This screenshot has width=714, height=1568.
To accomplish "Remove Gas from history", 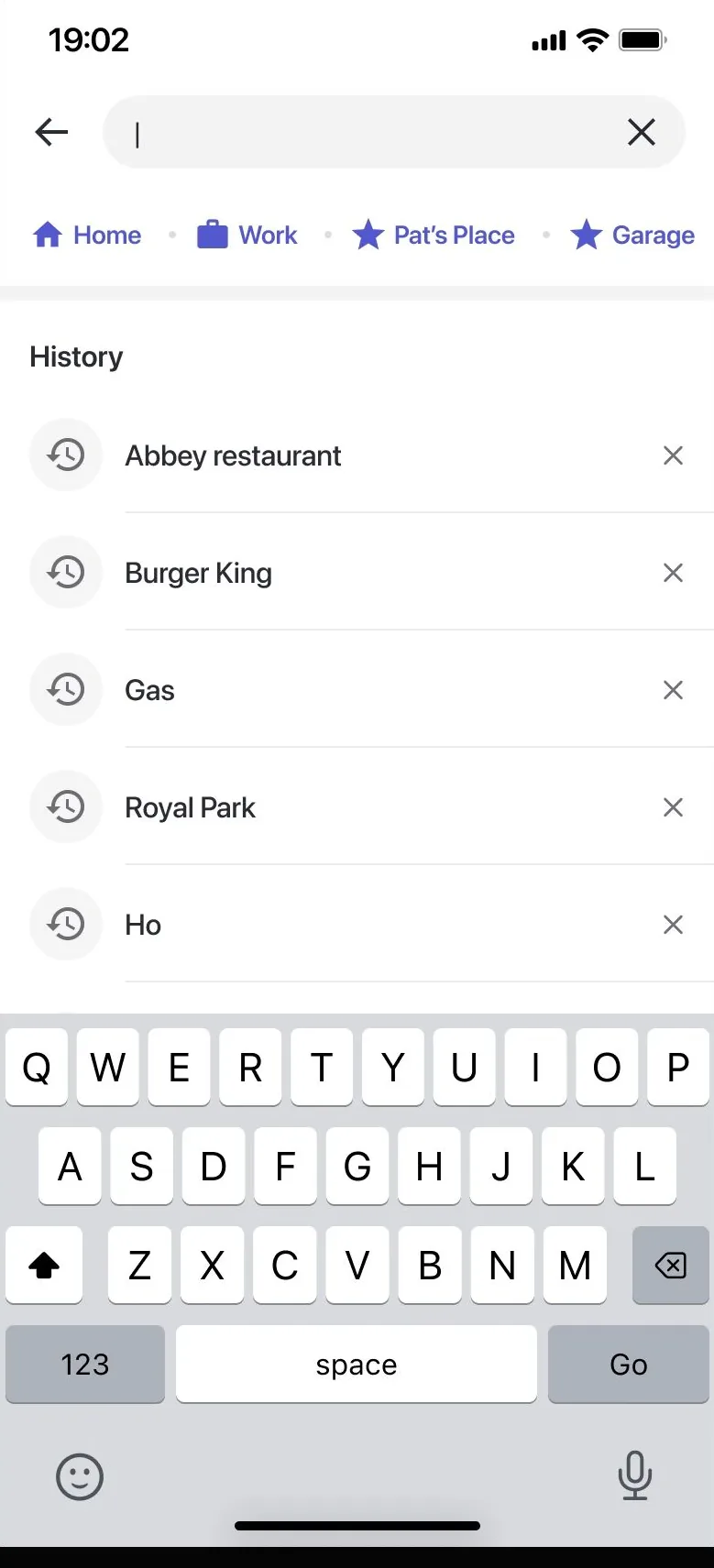I will pos(673,690).
